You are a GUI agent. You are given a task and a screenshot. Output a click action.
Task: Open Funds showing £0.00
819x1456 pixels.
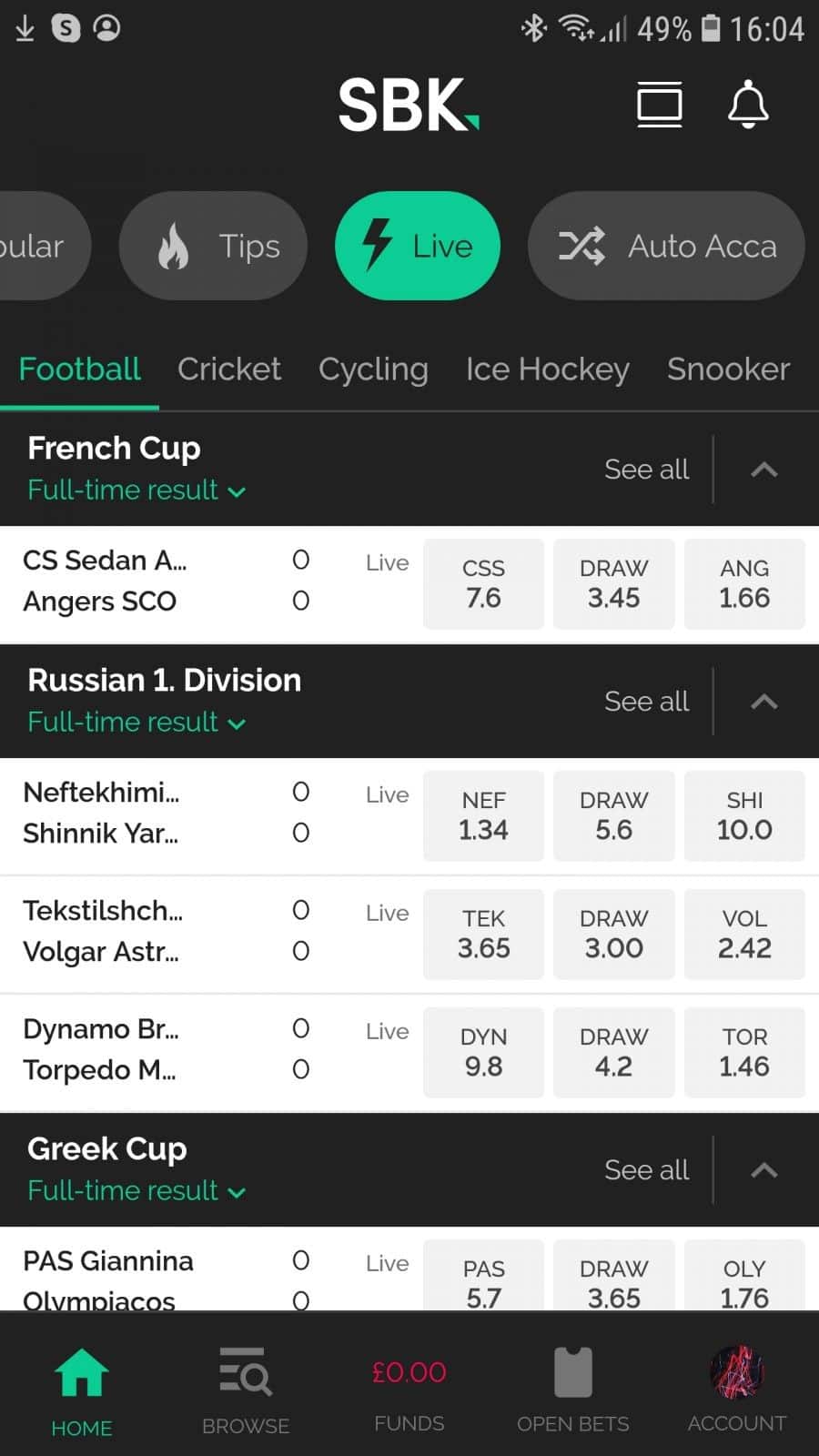409,1390
